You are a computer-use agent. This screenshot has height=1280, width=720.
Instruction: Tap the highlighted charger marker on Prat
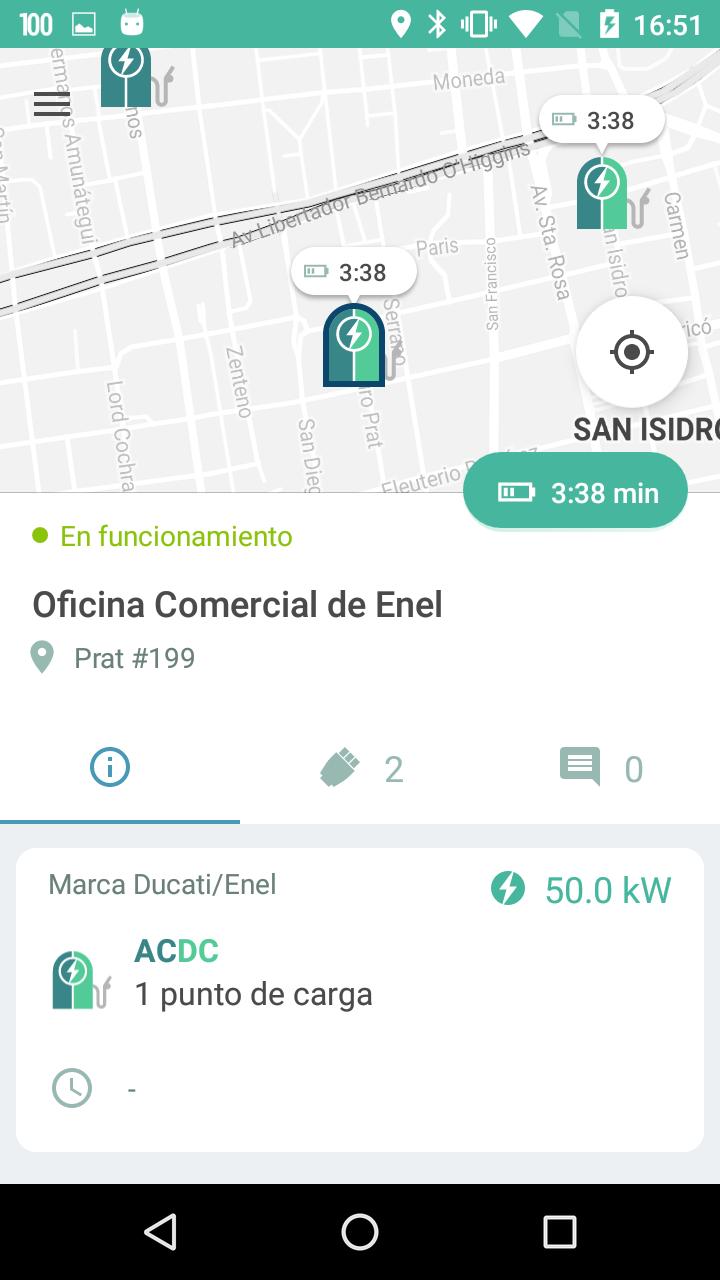coord(354,345)
